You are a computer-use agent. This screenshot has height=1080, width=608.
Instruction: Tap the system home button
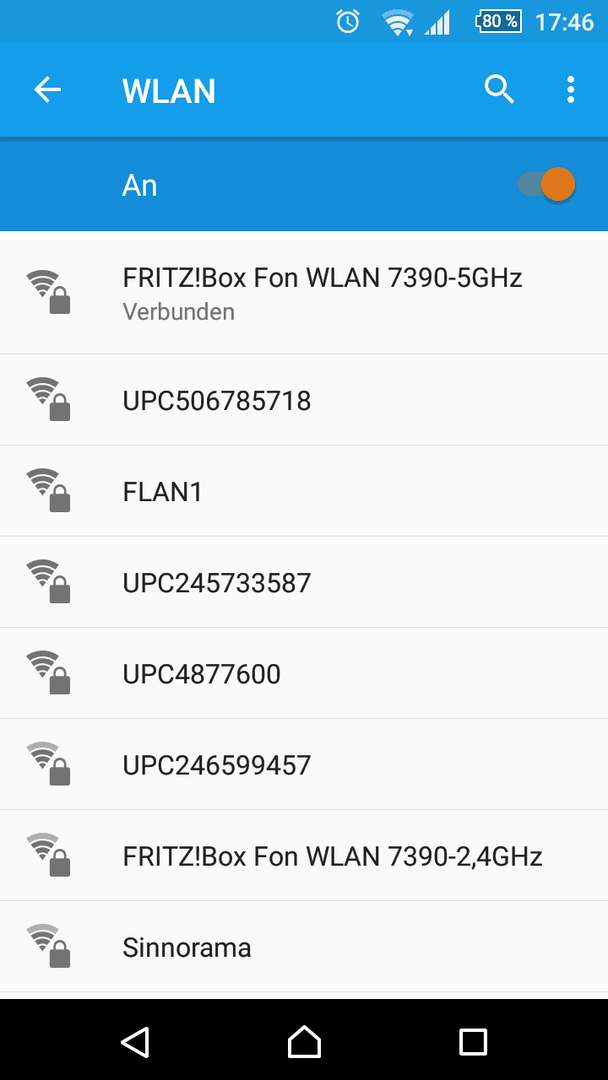coord(304,1041)
